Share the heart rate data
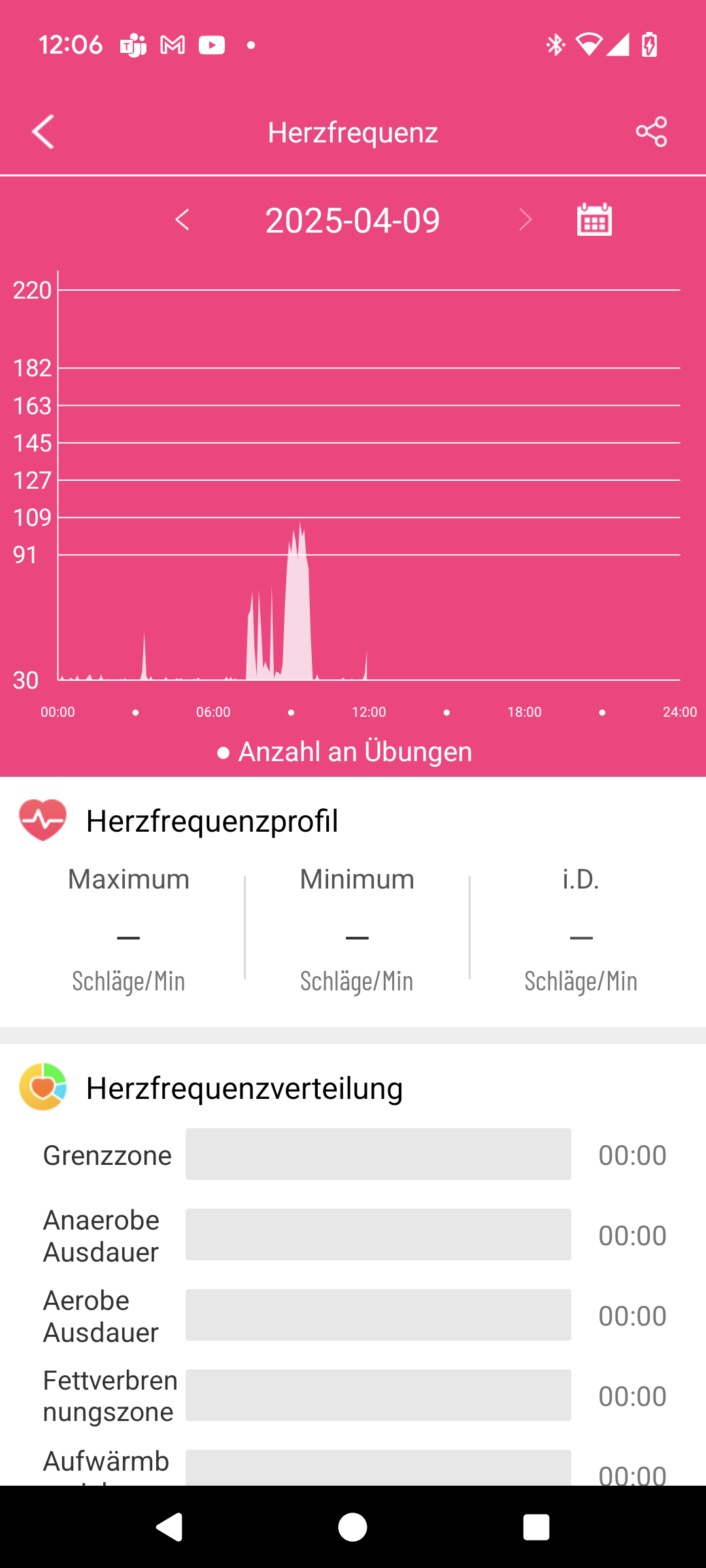 [x=651, y=132]
